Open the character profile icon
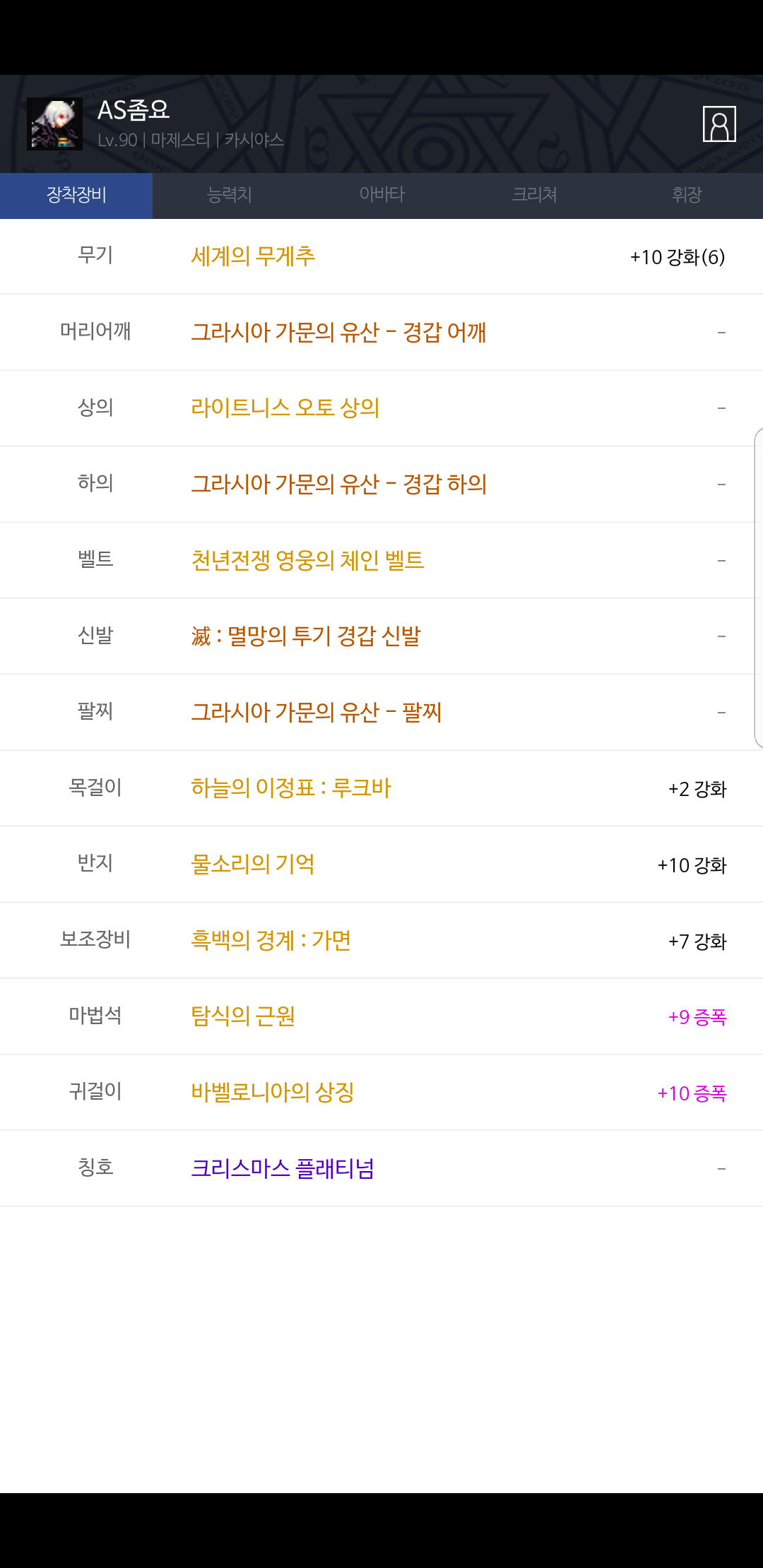 (719, 124)
